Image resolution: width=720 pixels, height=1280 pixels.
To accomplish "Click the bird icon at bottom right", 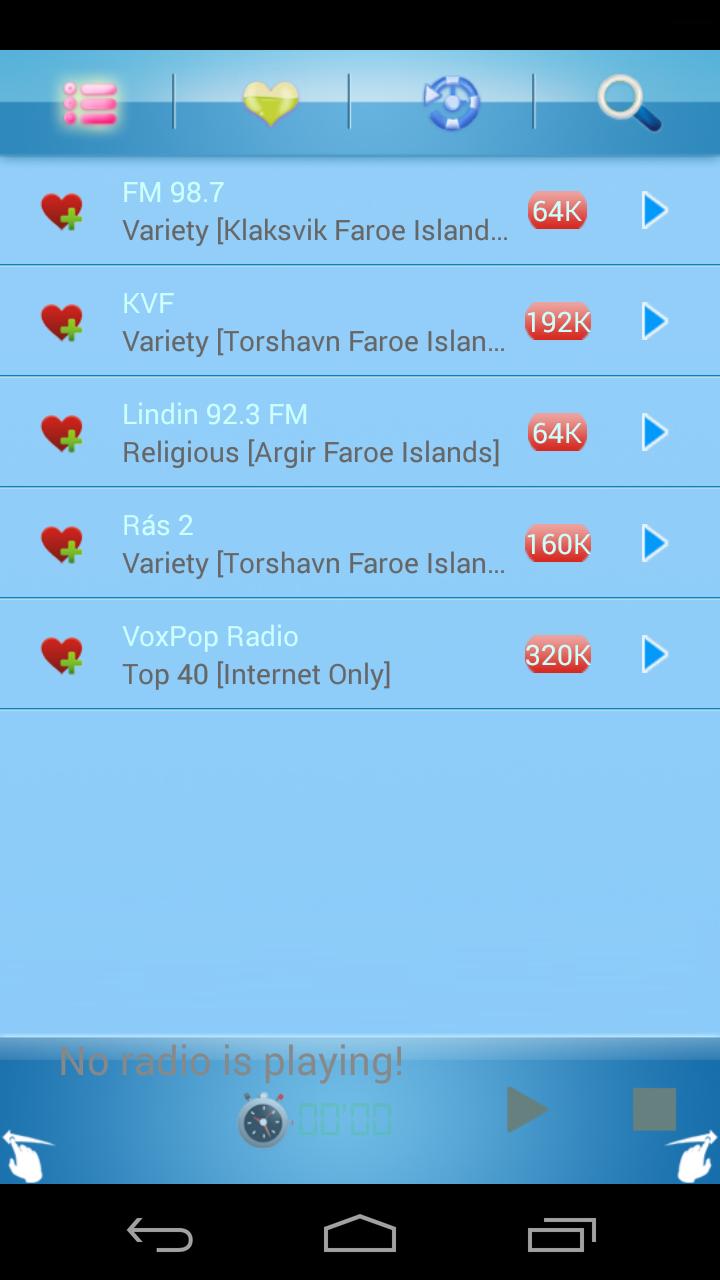I will point(696,1152).
